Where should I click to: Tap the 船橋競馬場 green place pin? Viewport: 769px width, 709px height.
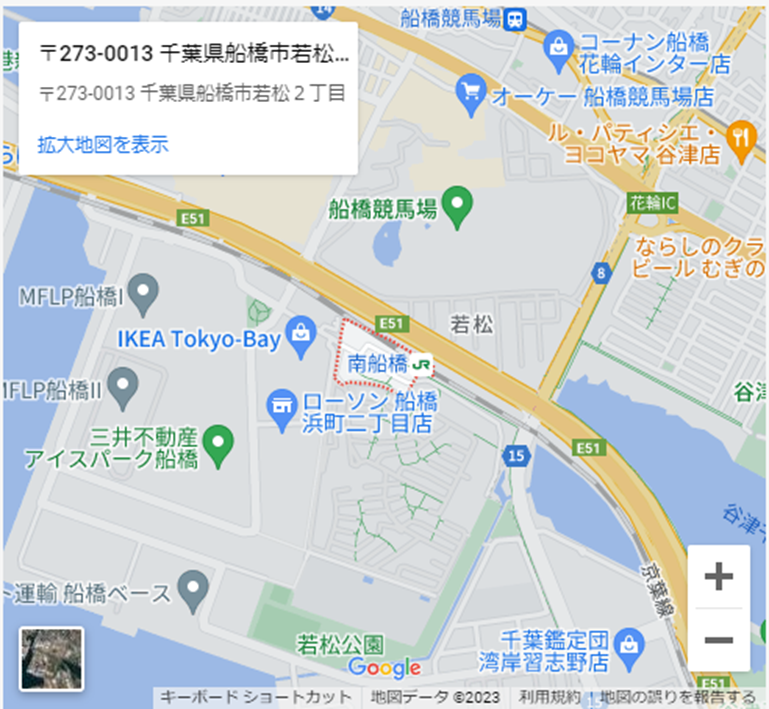pos(457,207)
